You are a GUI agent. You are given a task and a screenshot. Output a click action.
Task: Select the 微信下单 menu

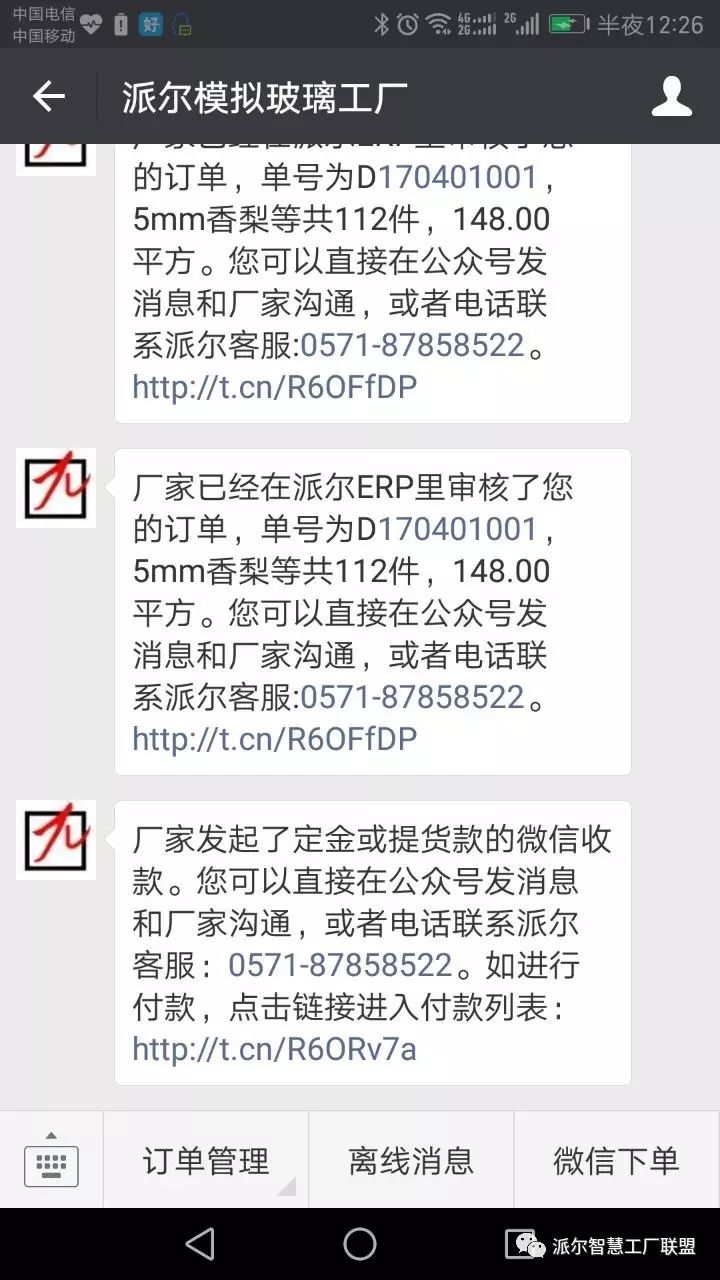(616, 1160)
